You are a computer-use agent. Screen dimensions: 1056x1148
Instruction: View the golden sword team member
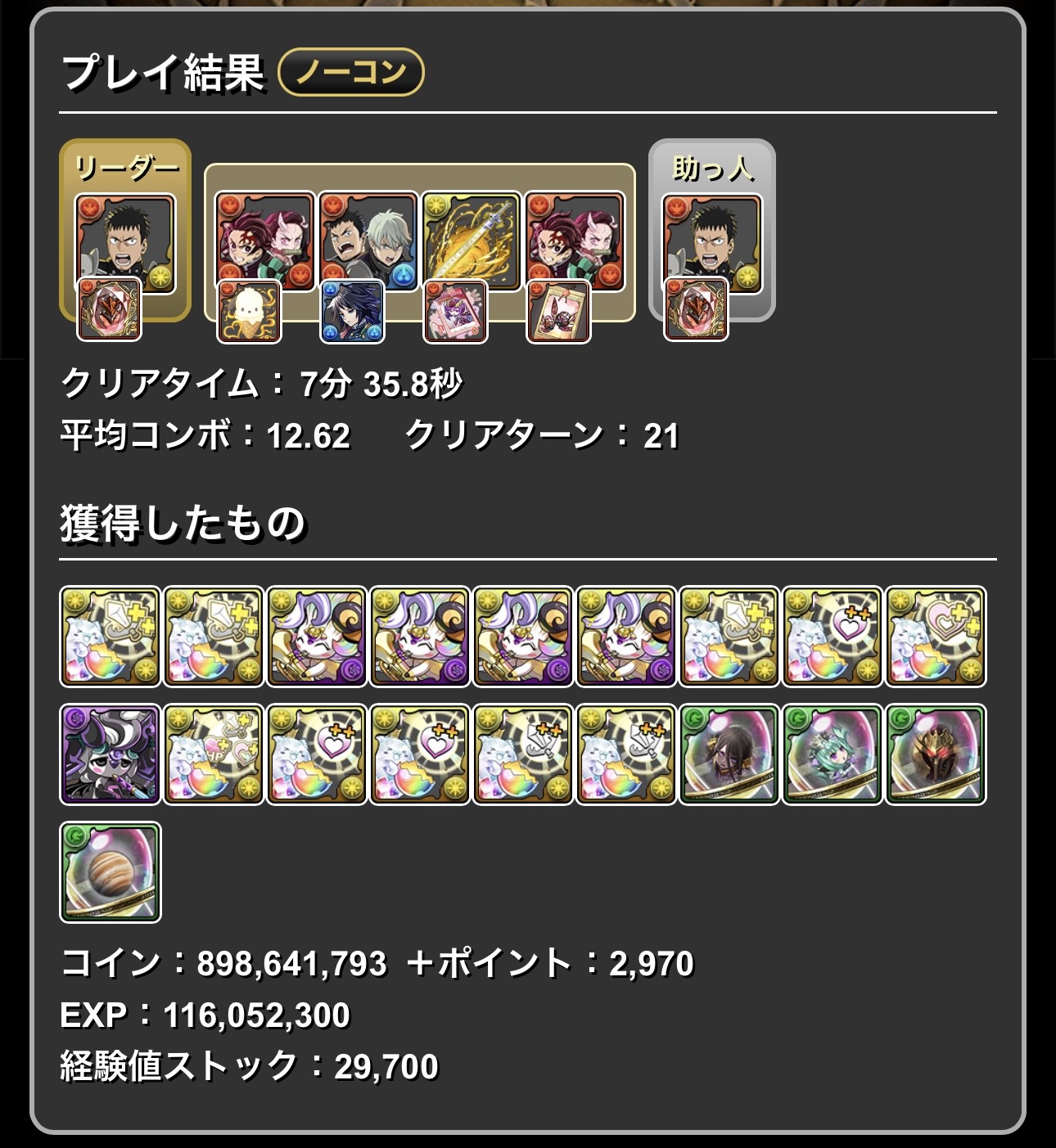pos(471,241)
